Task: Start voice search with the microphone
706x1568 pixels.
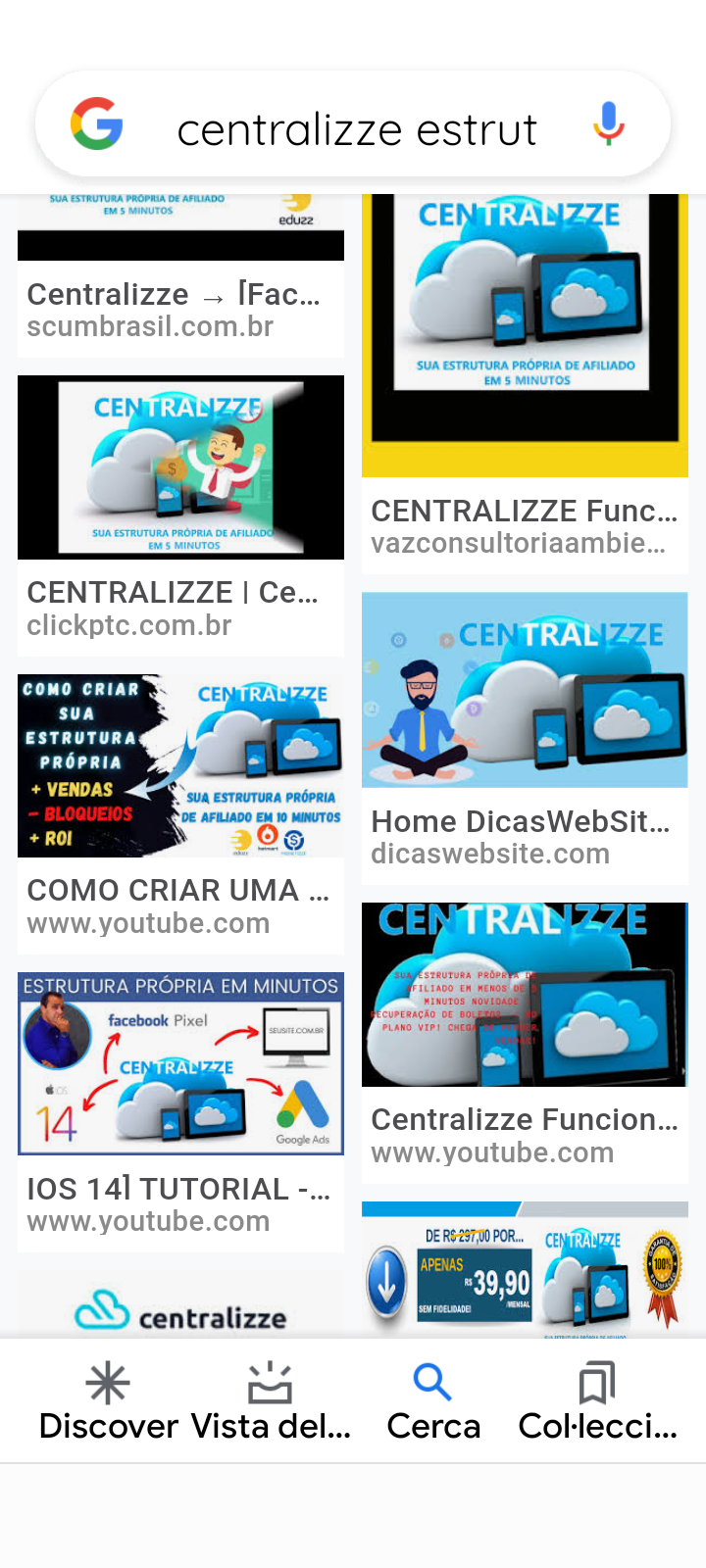Action: coord(608,123)
